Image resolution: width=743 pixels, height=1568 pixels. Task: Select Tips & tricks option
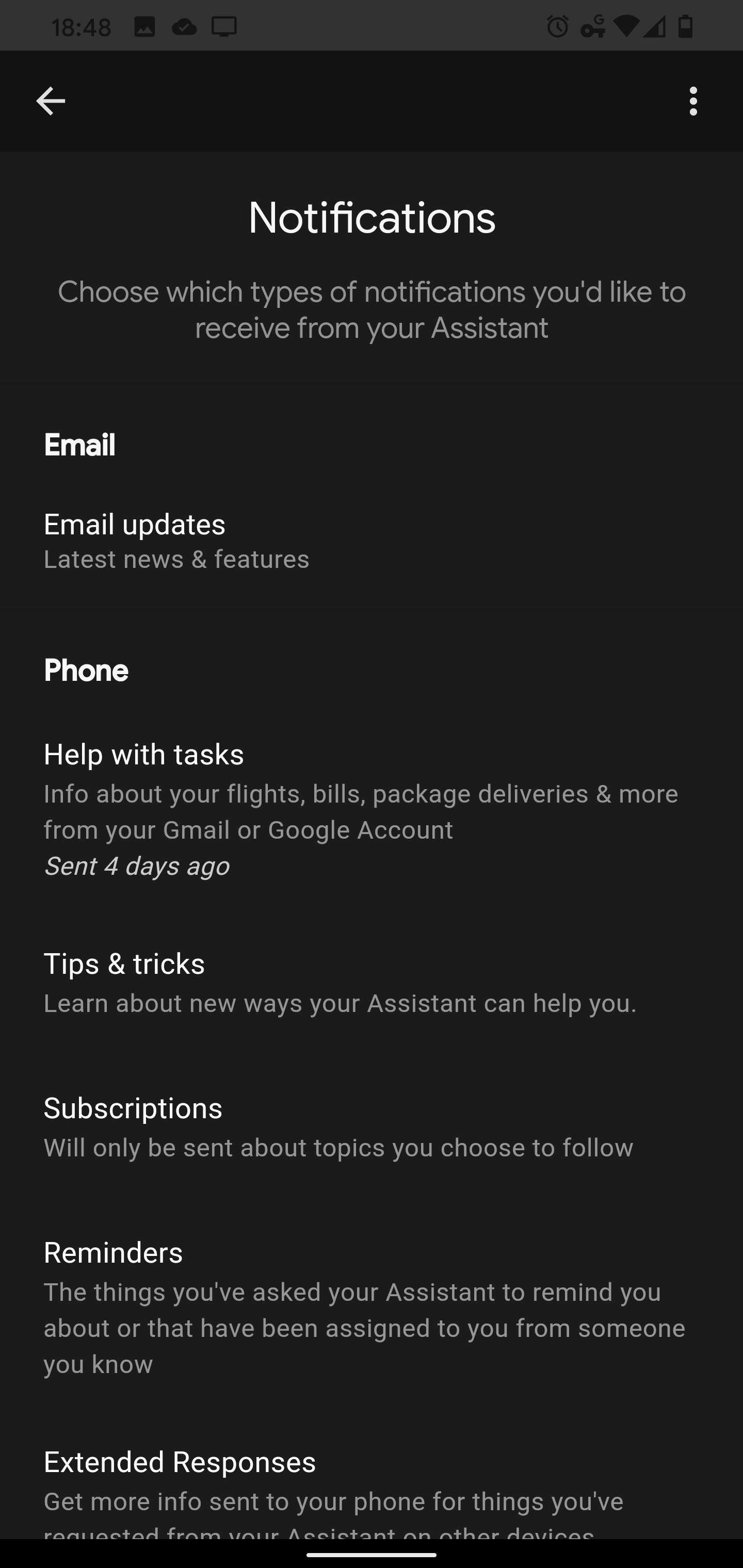point(372,983)
